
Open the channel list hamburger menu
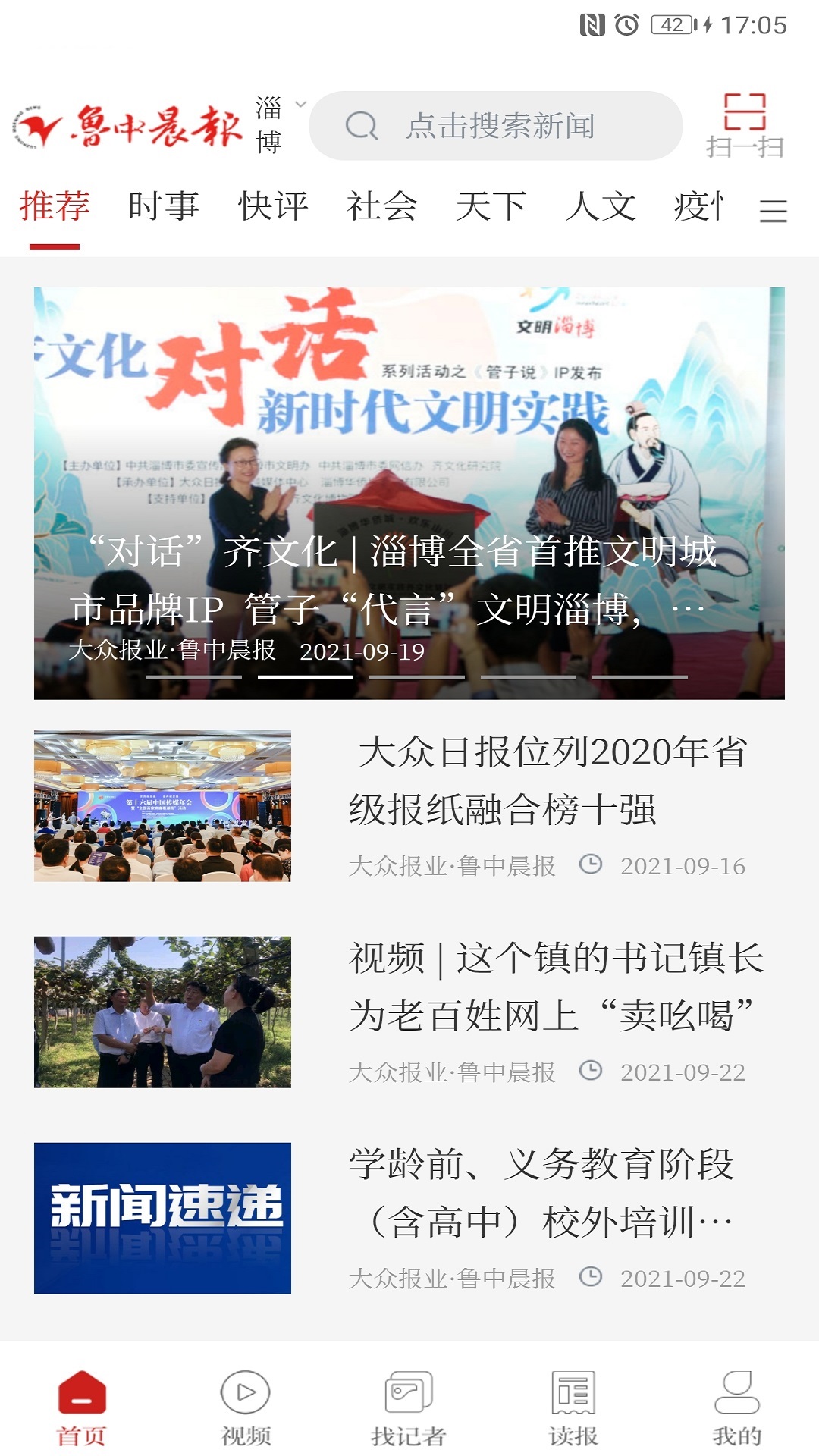tap(773, 212)
